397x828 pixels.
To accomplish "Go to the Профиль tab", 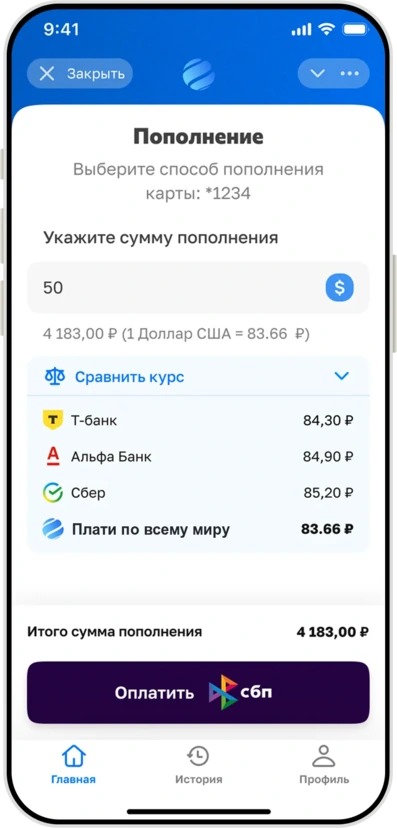I will coord(324,764).
